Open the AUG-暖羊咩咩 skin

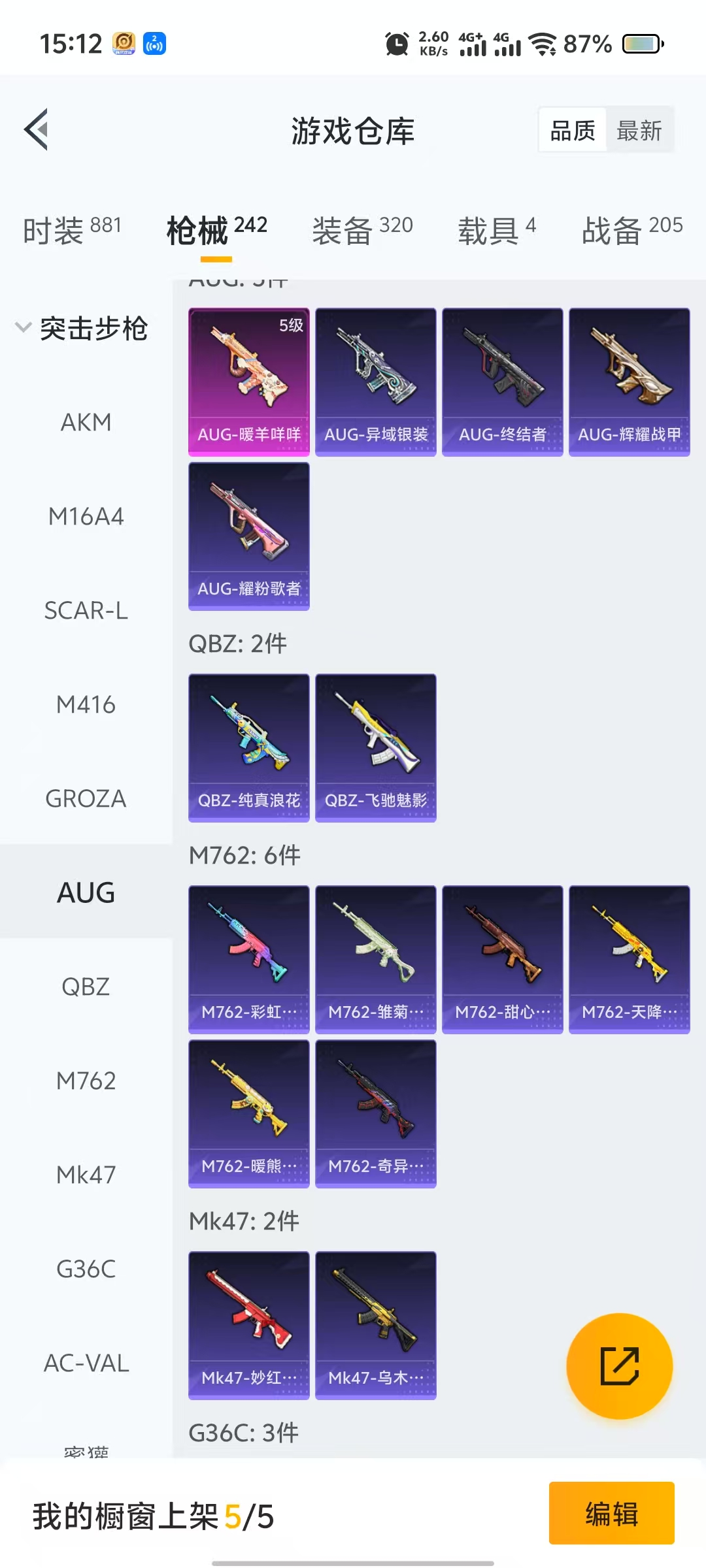point(248,382)
